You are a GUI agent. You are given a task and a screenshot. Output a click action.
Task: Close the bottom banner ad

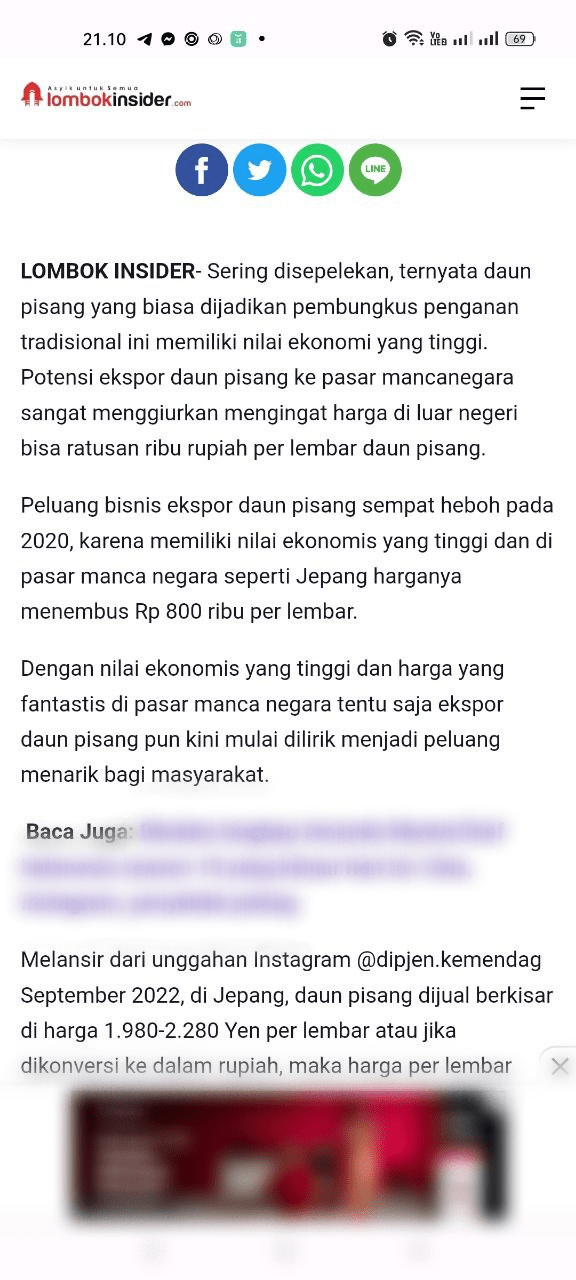(x=560, y=1066)
